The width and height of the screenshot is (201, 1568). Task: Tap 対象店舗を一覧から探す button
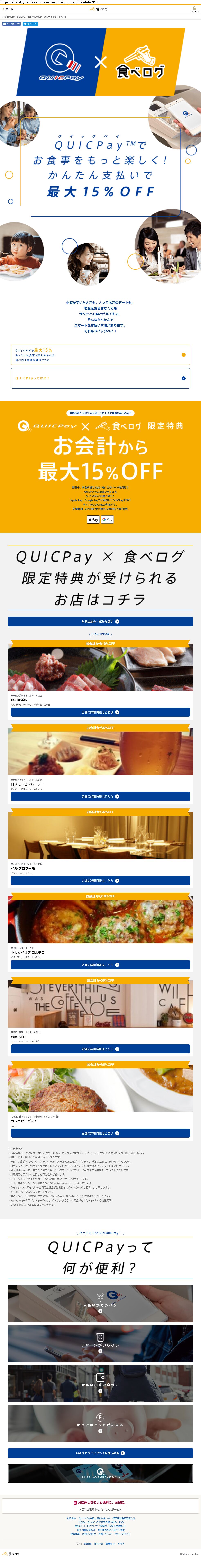(x=100, y=622)
